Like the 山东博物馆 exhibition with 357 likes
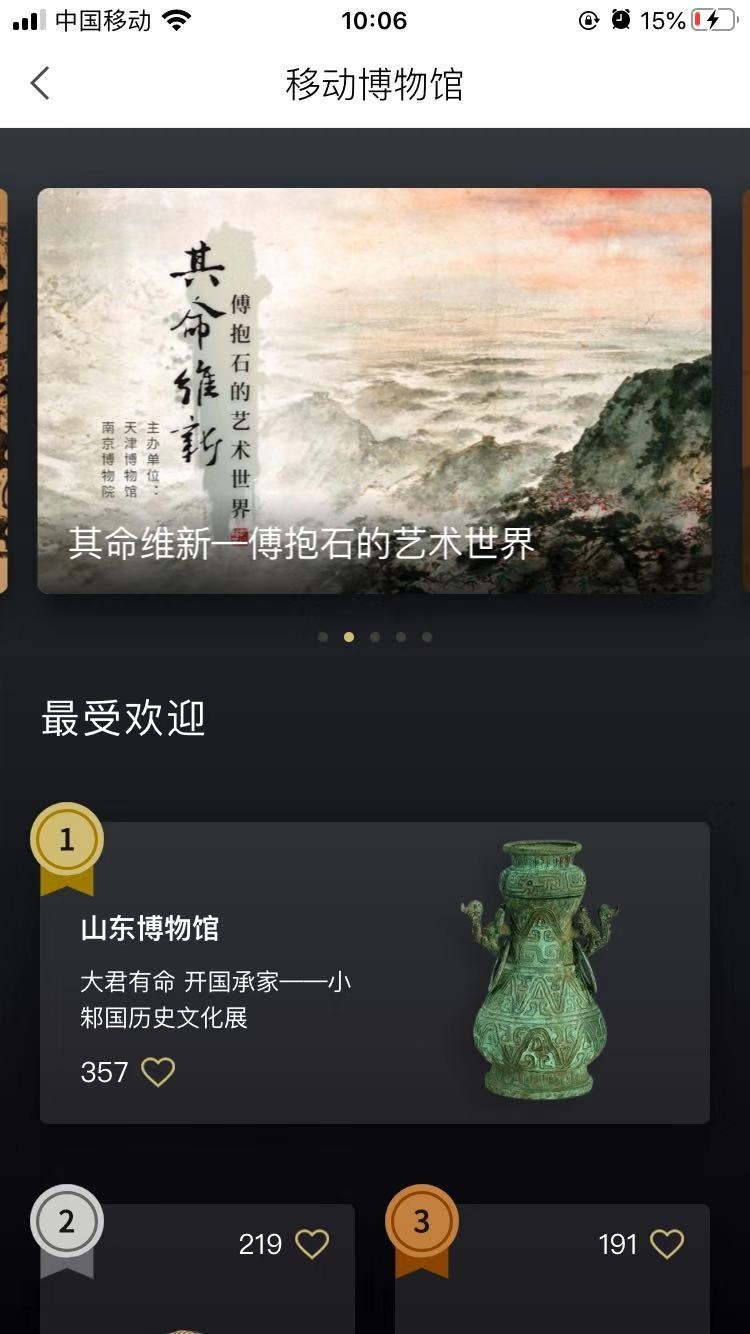 [x=158, y=1073]
